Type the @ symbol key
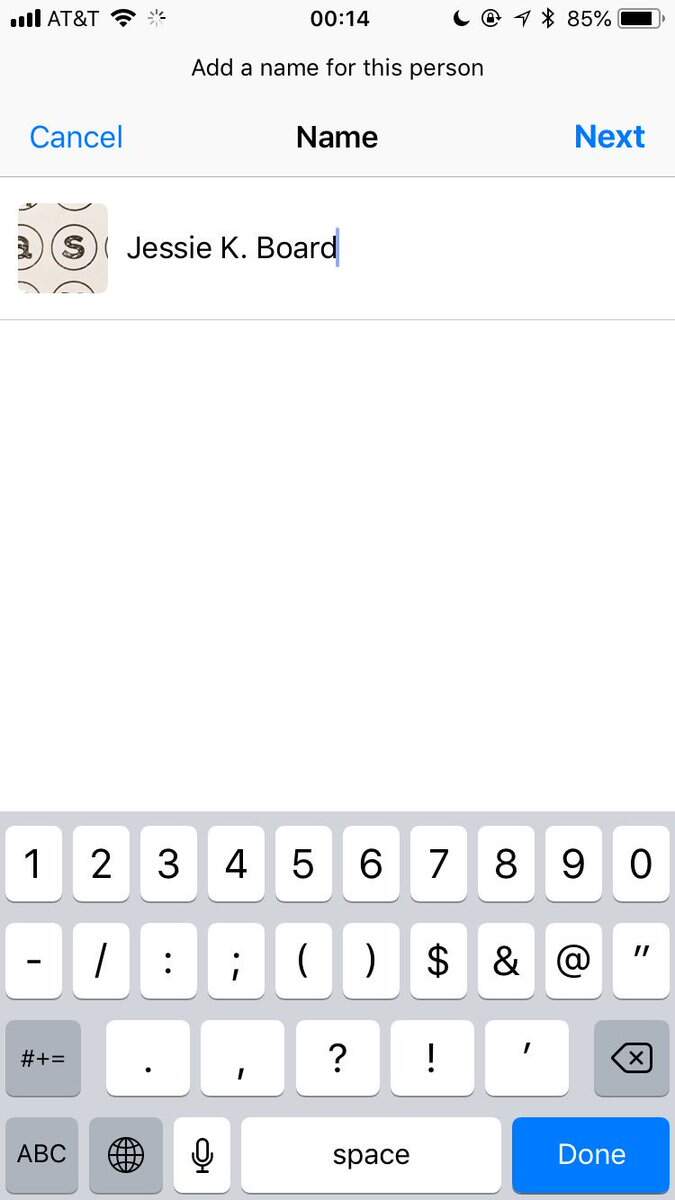The image size is (675, 1200). [x=573, y=961]
